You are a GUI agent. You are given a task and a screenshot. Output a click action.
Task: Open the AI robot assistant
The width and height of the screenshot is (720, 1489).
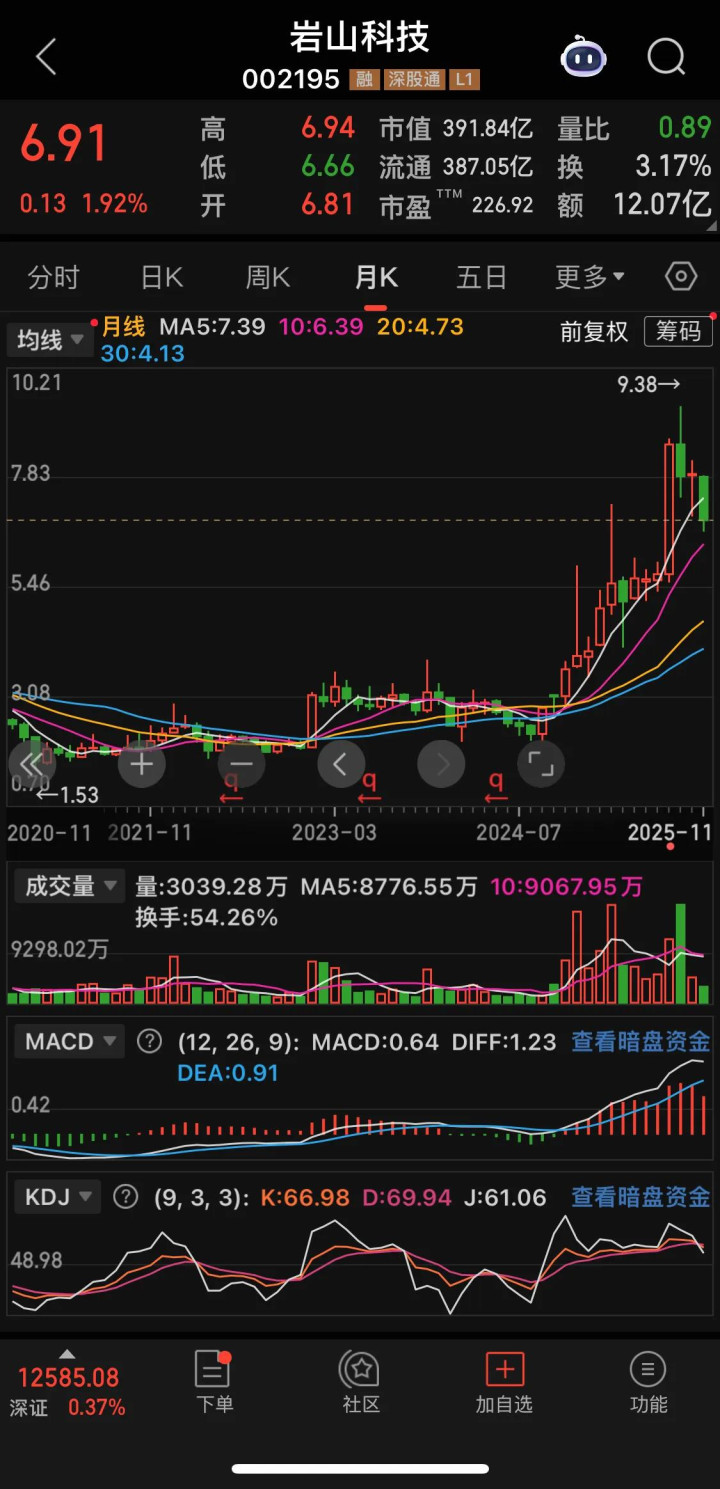(x=583, y=57)
